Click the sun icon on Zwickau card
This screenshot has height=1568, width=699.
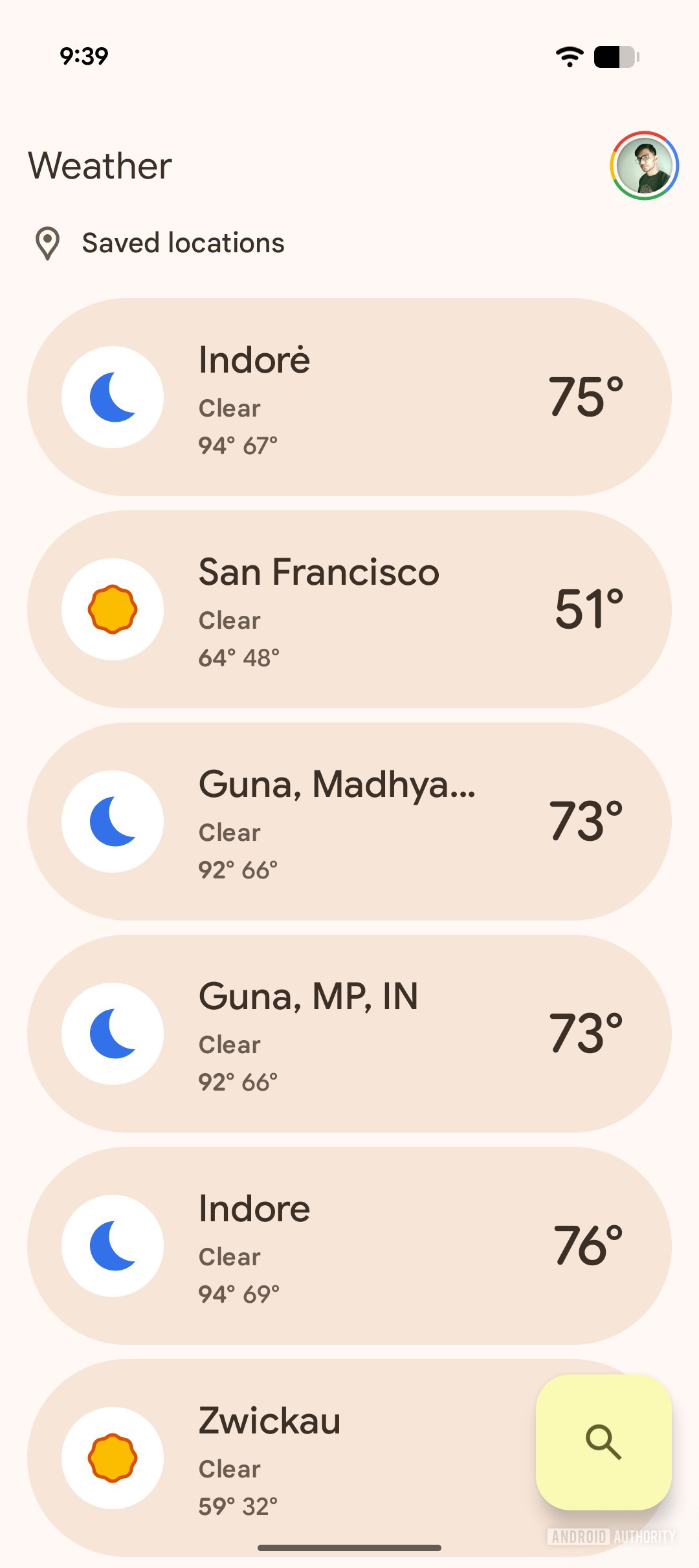click(x=113, y=1457)
